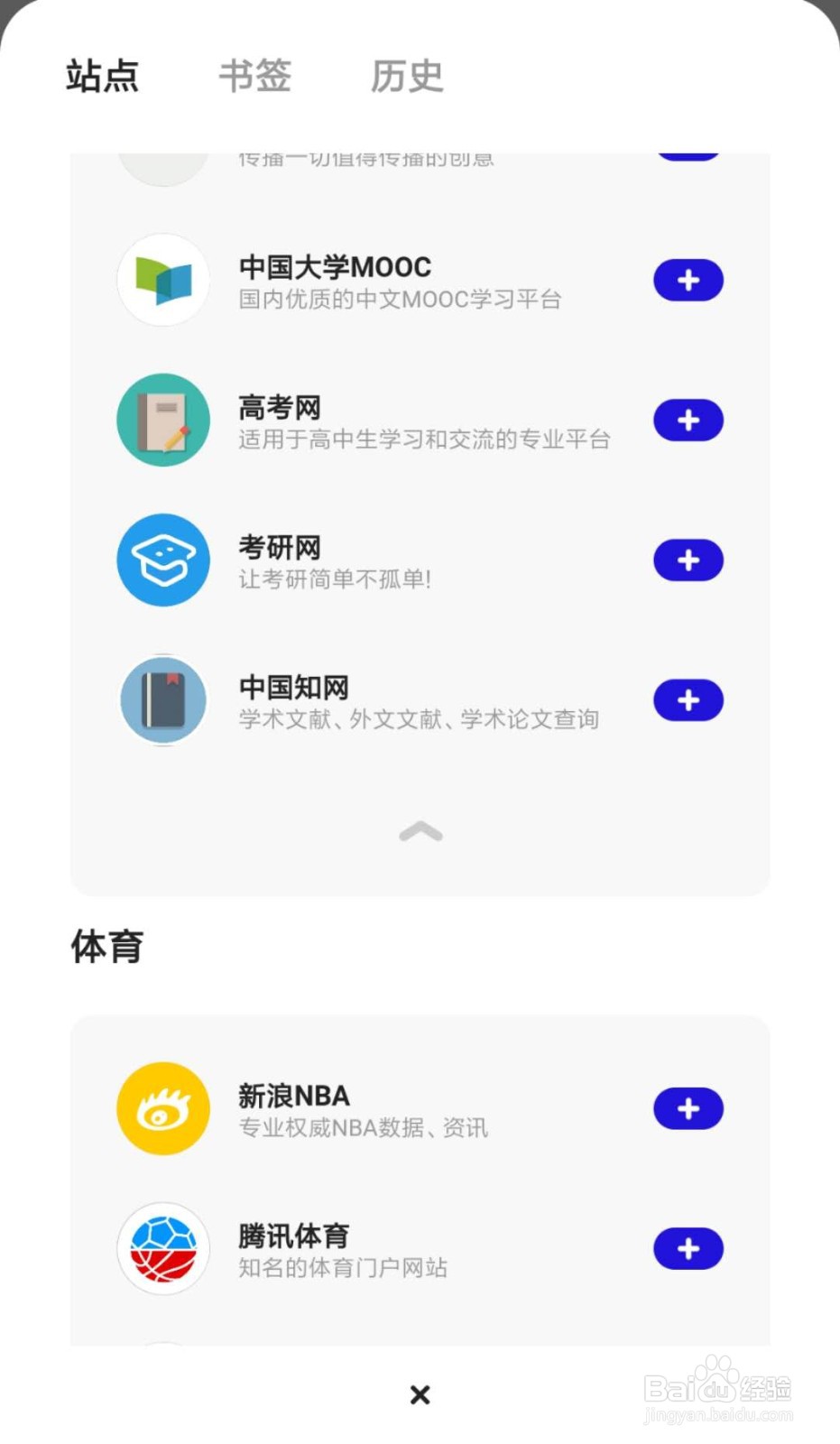The width and height of the screenshot is (840, 1444).
Task: Add 高考网 using the plus button
Action: (x=688, y=421)
